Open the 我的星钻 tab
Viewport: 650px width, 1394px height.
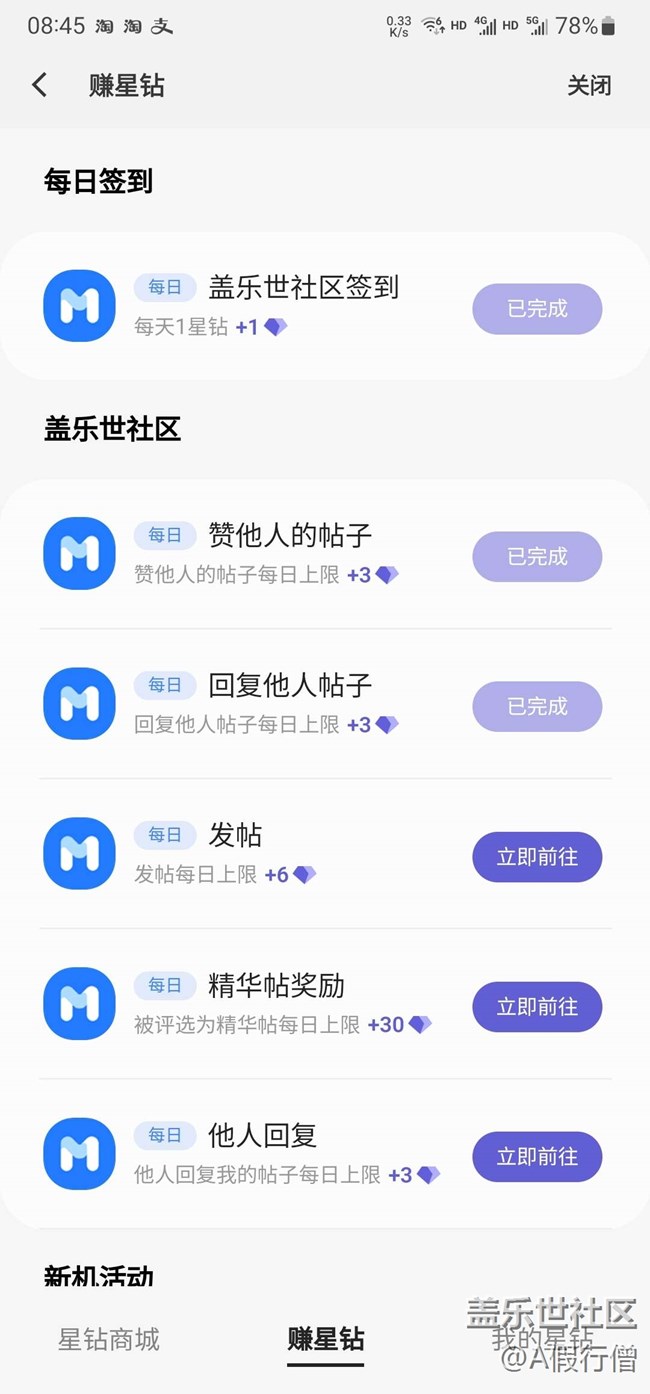(x=542, y=1340)
